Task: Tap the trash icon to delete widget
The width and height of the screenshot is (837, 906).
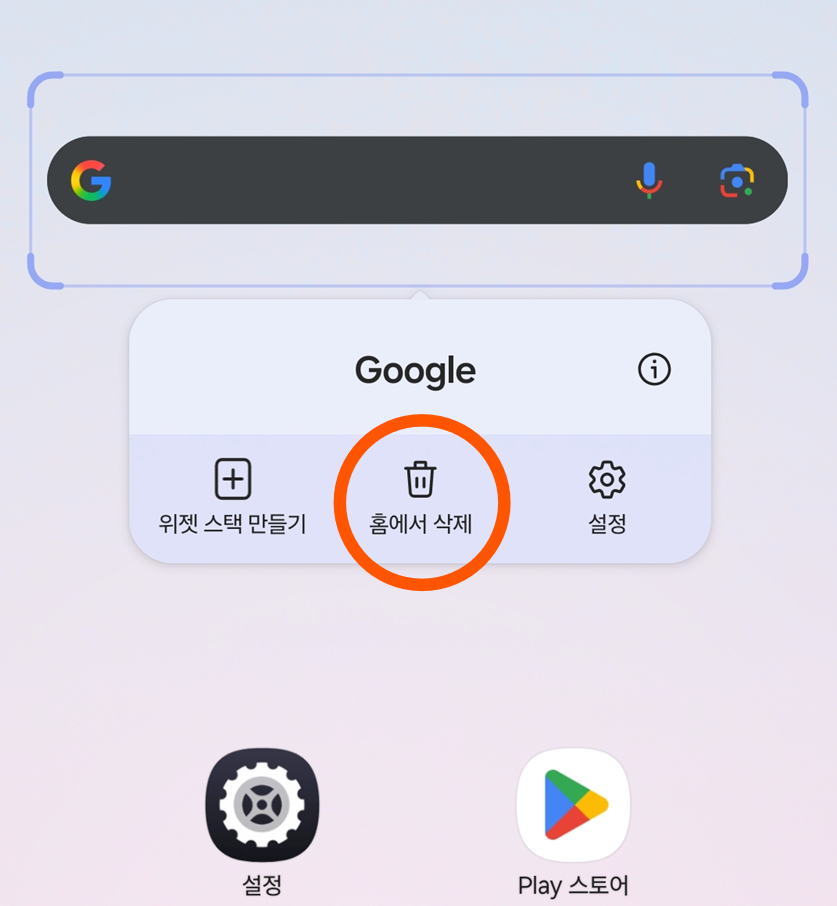Action: pyautogui.click(x=419, y=478)
